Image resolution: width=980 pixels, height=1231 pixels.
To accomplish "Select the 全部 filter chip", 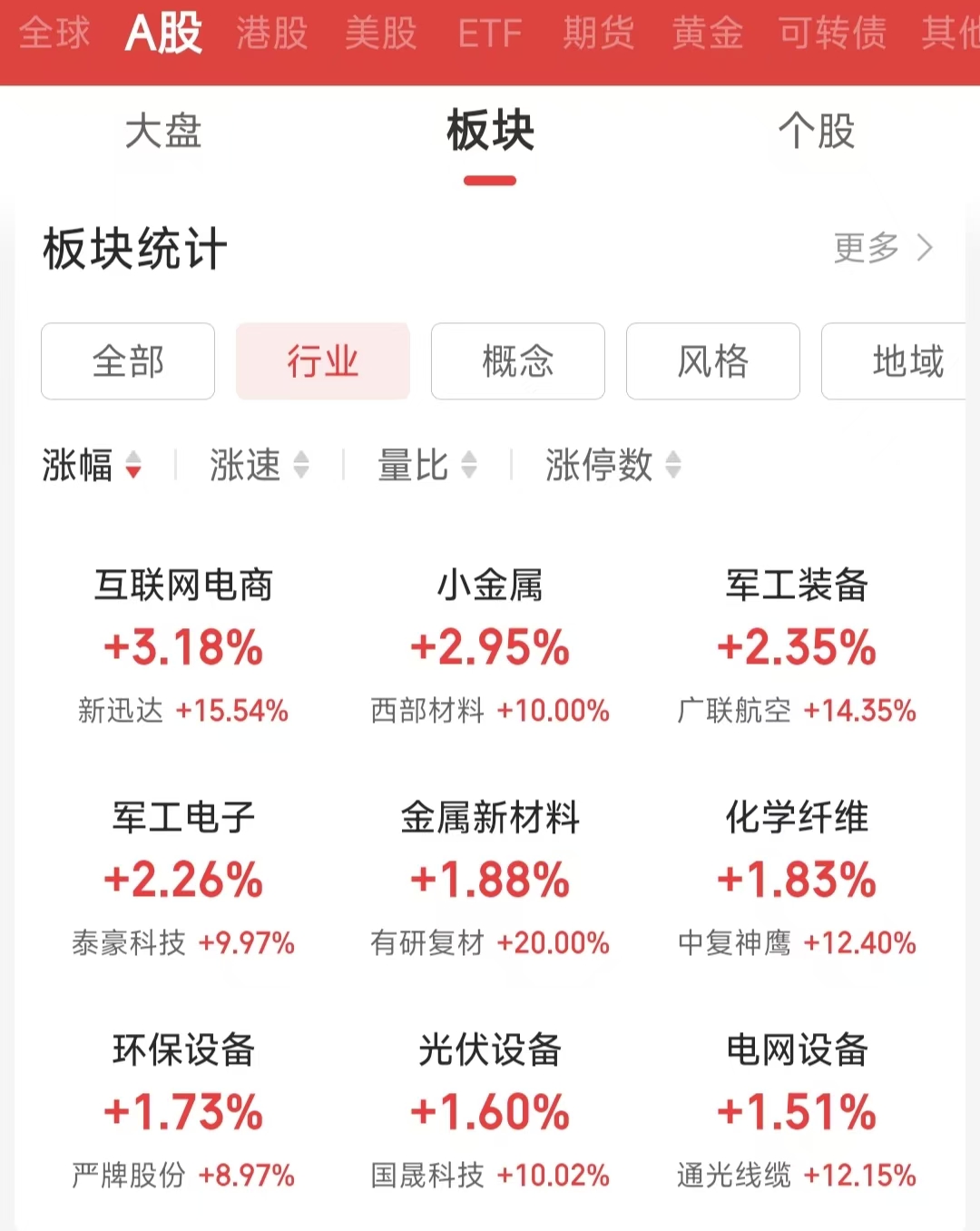I will 128,361.
